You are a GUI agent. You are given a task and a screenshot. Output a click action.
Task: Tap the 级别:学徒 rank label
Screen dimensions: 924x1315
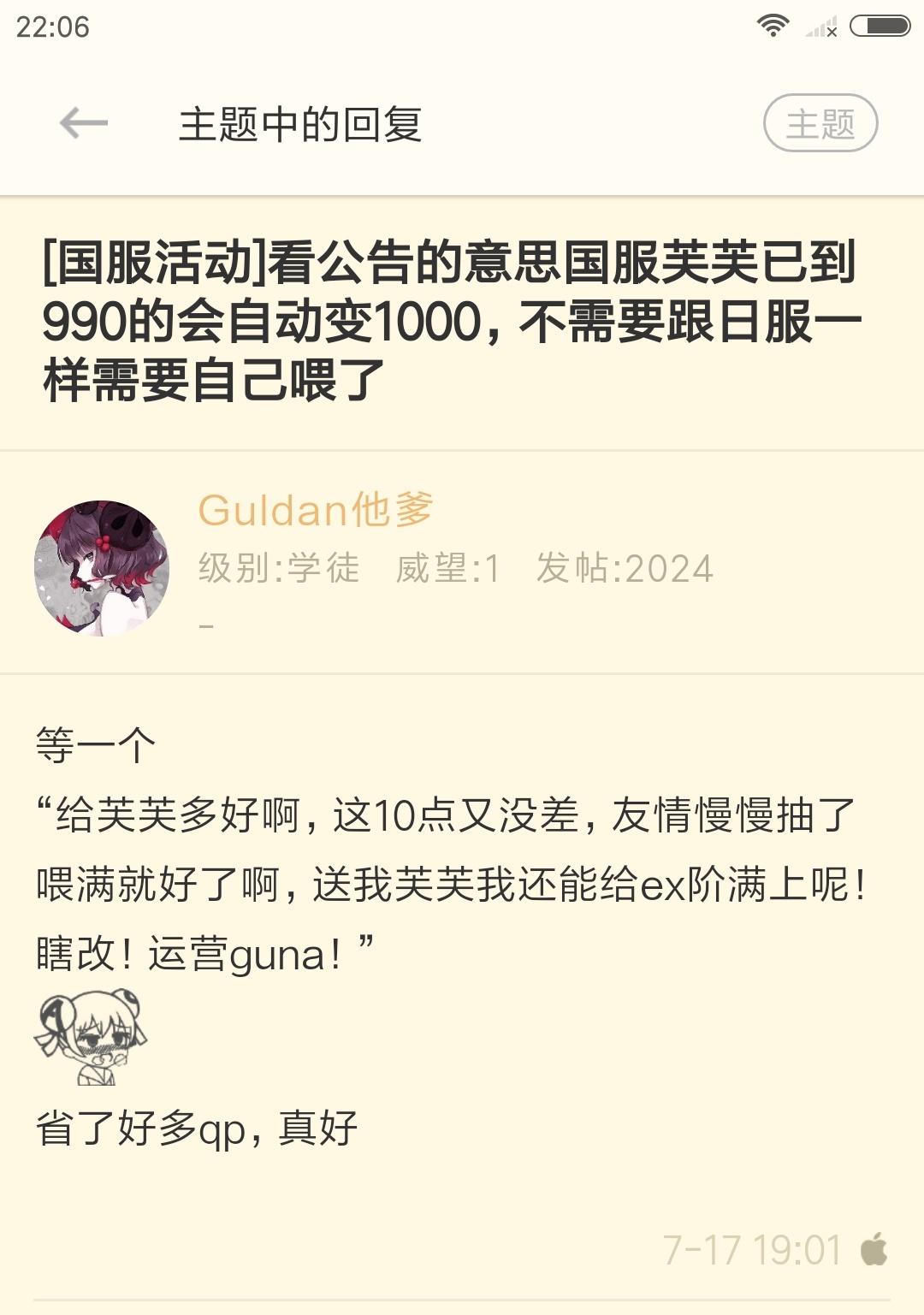tap(278, 568)
